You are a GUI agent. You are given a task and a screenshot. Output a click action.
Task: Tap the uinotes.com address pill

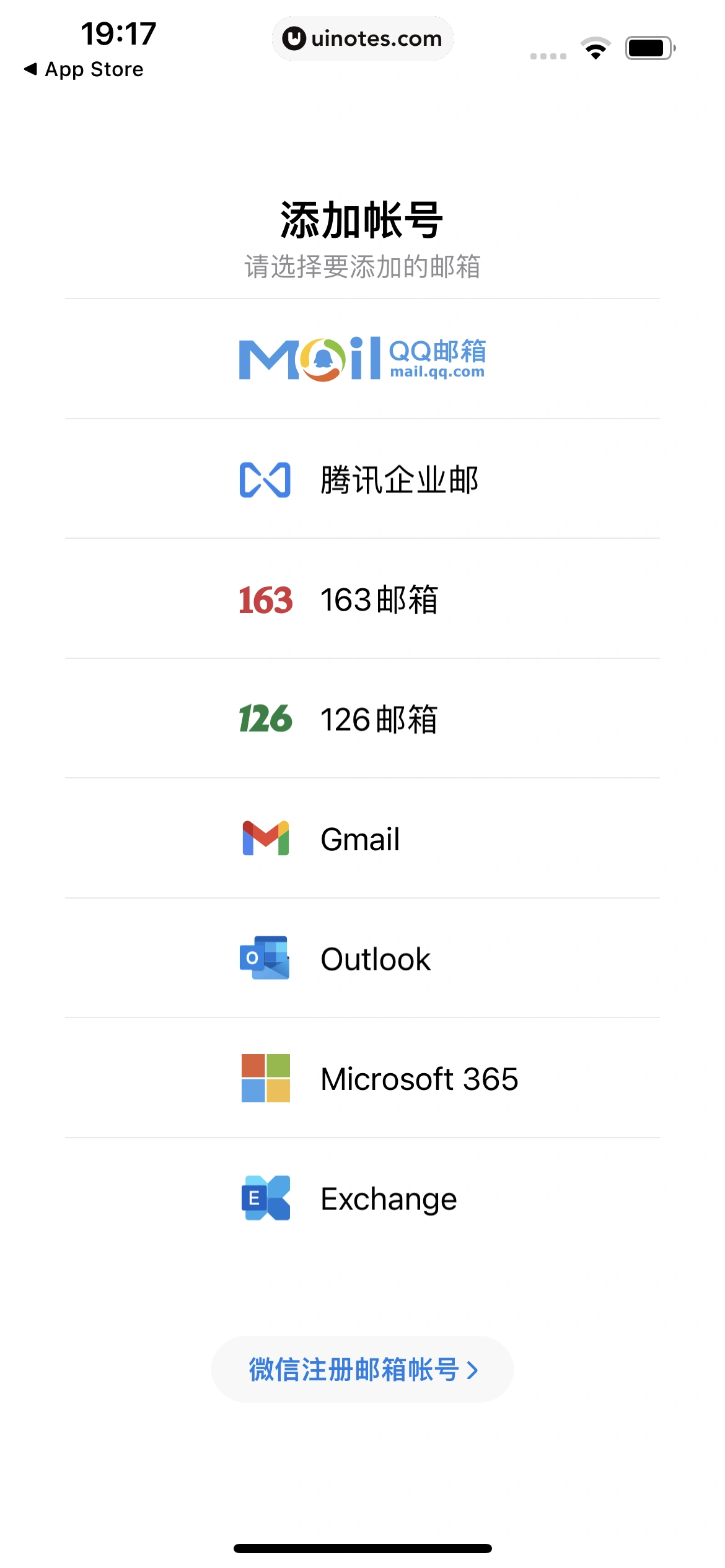tap(362, 39)
